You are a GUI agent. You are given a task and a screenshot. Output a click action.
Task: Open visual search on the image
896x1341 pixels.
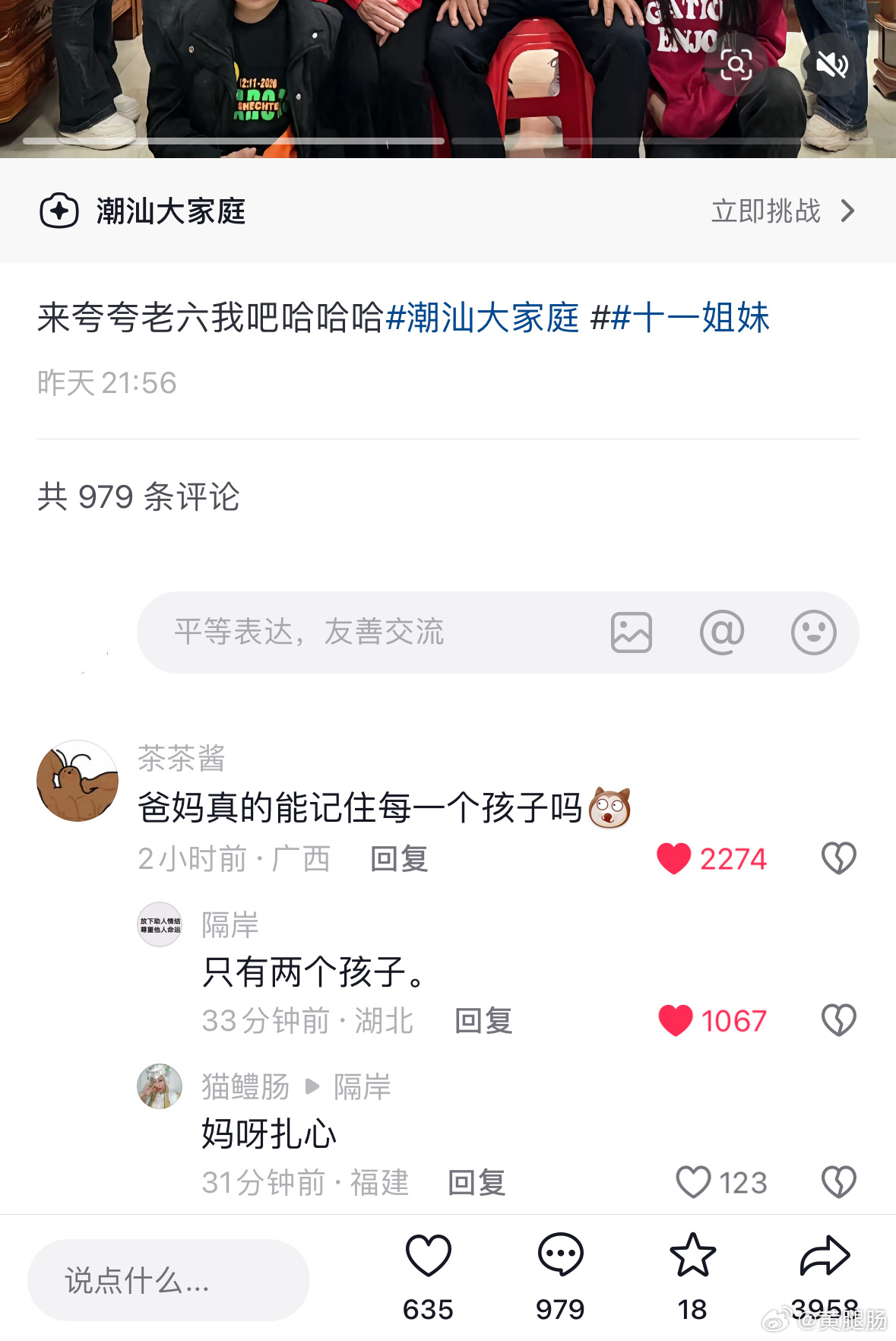(x=736, y=65)
